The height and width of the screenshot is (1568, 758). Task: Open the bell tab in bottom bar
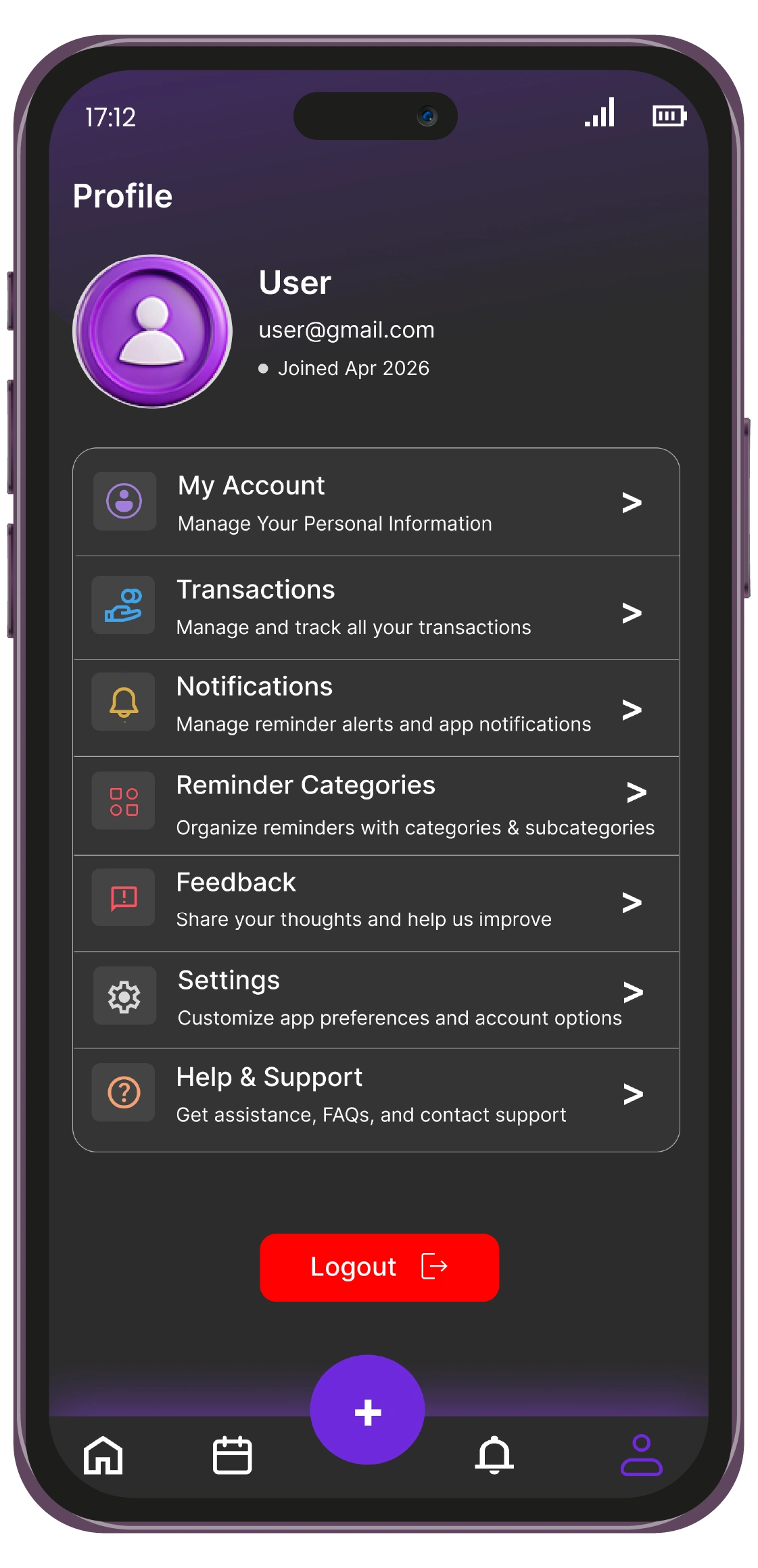[494, 1454]
